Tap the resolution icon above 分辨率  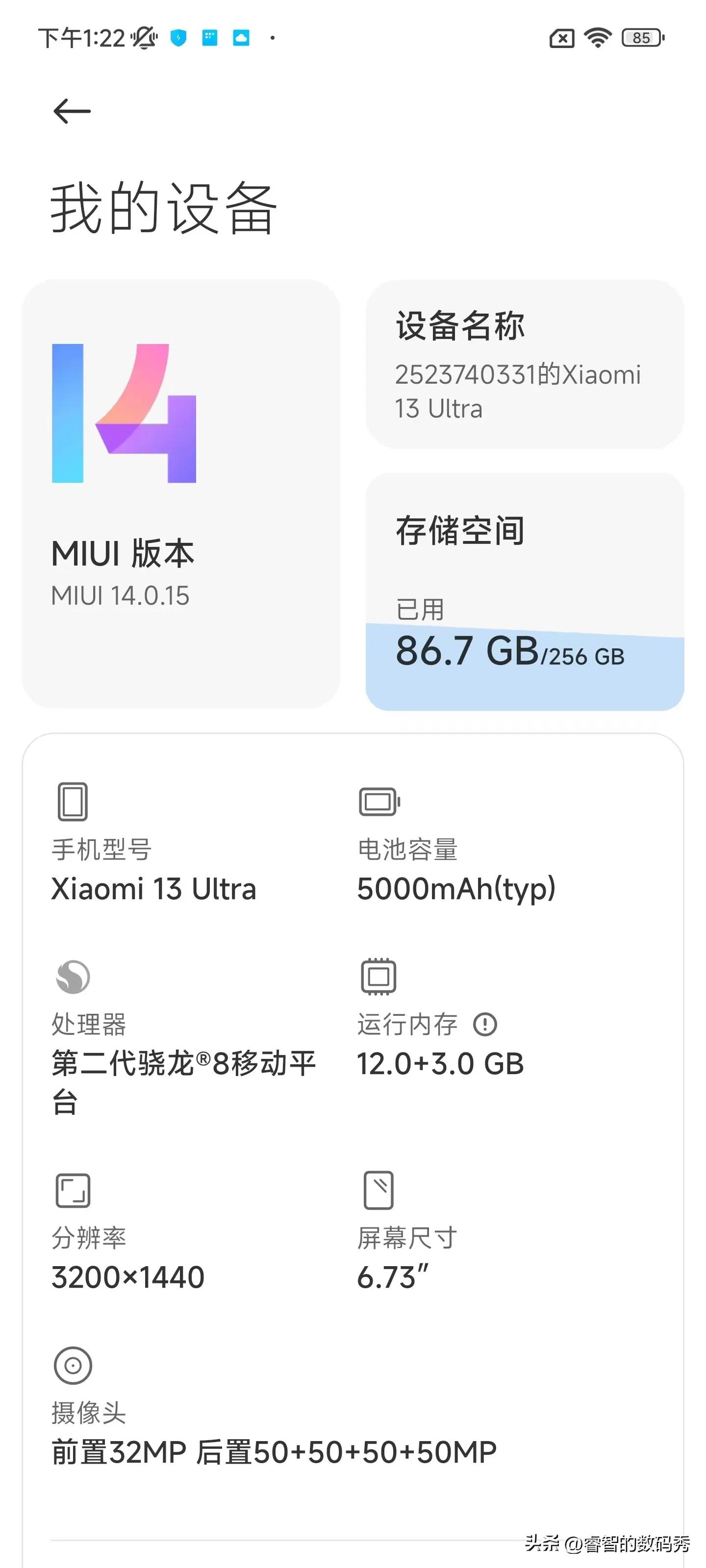point(73,1190)
